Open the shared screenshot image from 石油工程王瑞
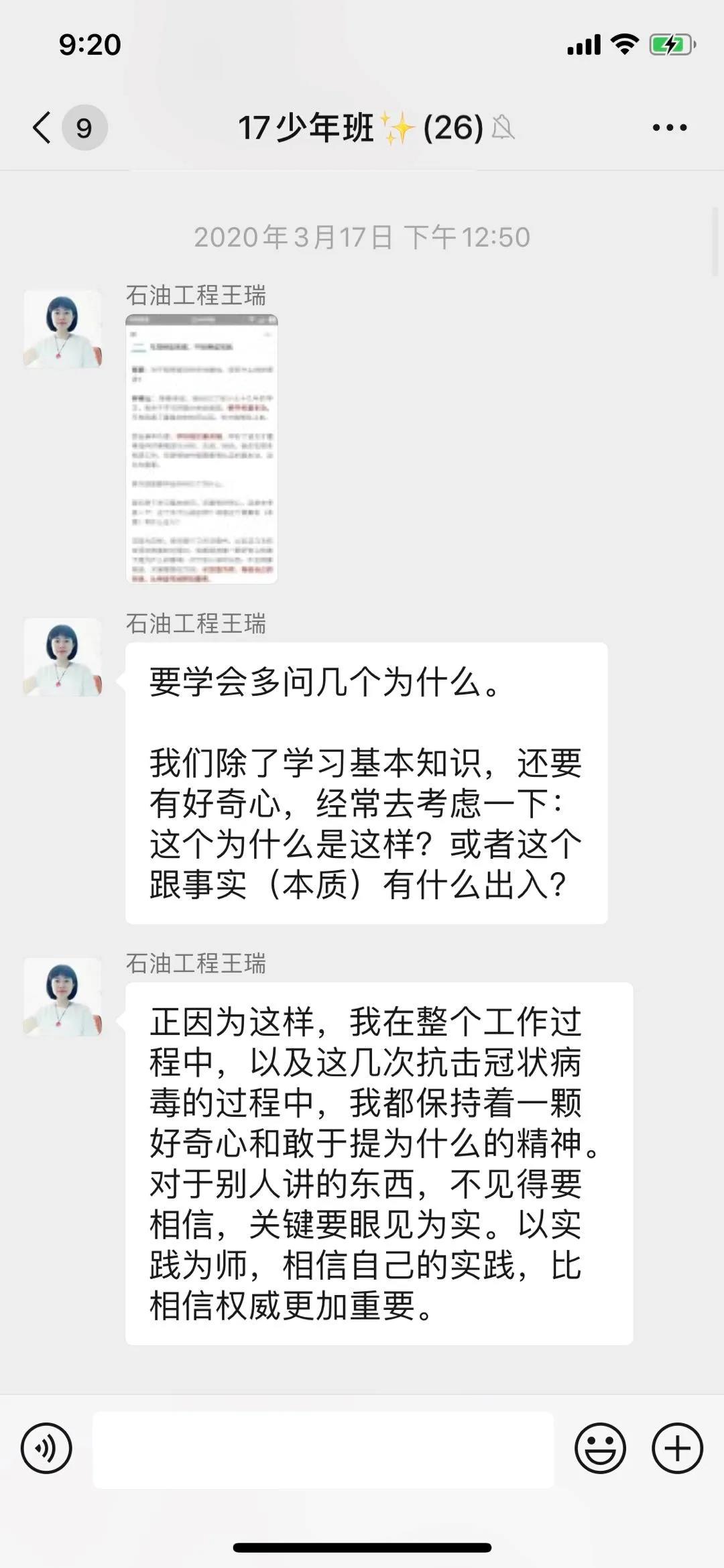 click(x=201, y=448)
